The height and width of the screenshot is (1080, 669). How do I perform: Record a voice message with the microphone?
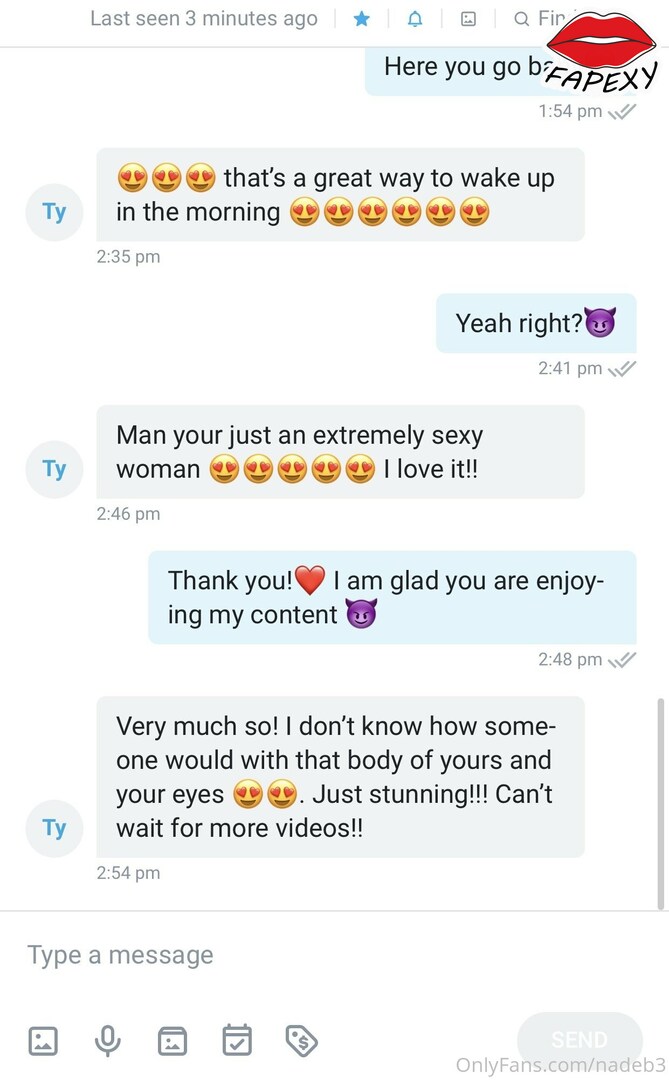(x=107, y=1040)
